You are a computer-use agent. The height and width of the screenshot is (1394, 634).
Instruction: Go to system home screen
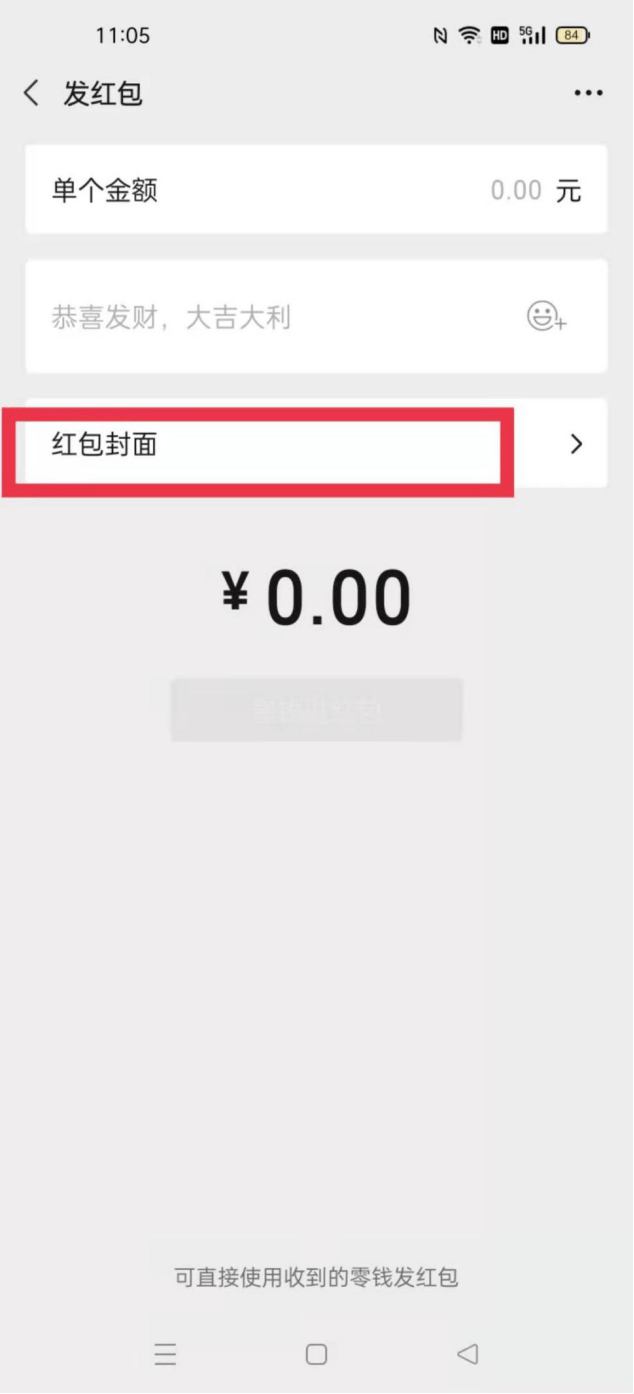pyautogui.click(x=316, y=1354)
